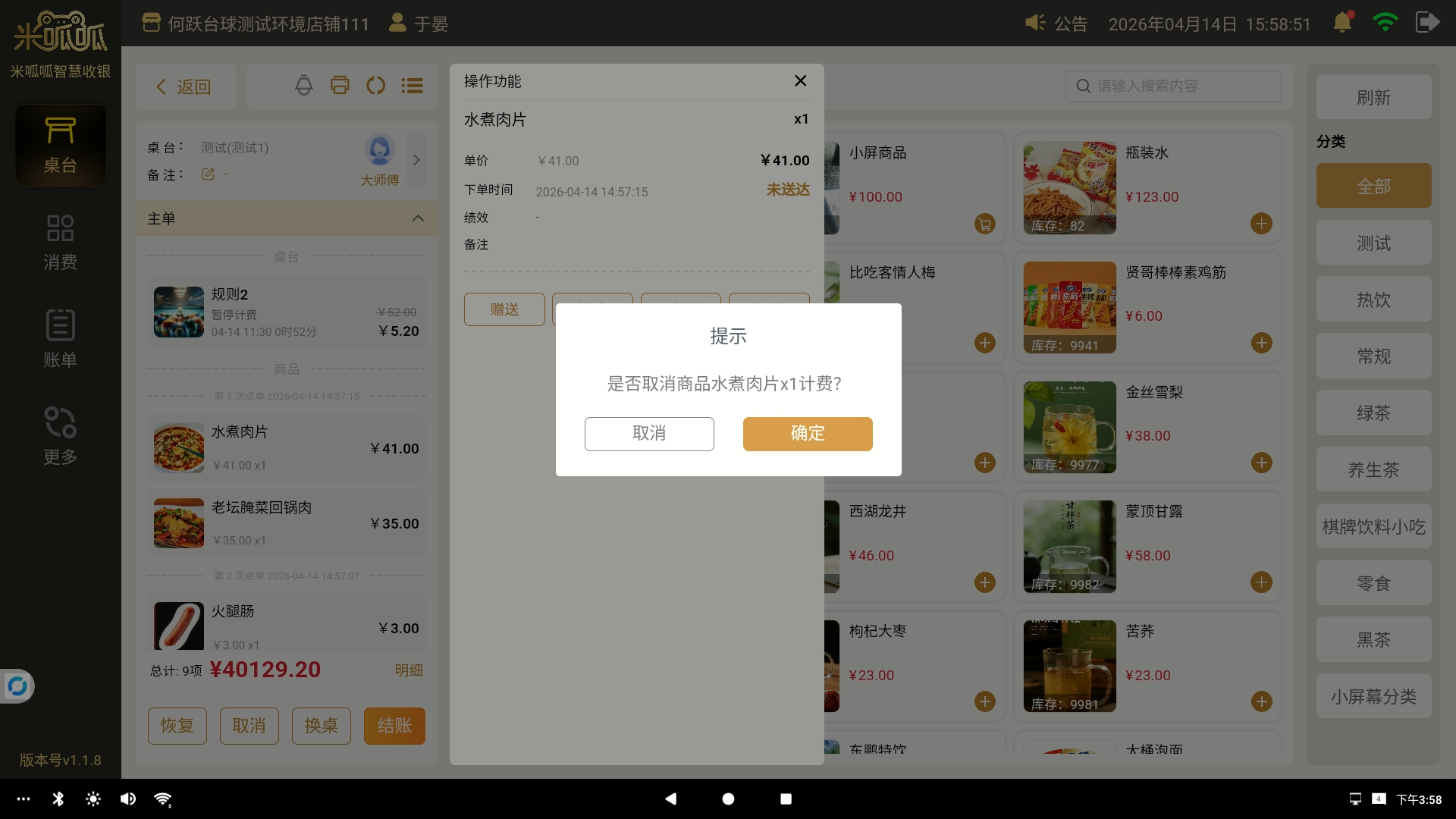Open the 账单 section
This screenshot has height=819, width=1456.
[60, 339]
